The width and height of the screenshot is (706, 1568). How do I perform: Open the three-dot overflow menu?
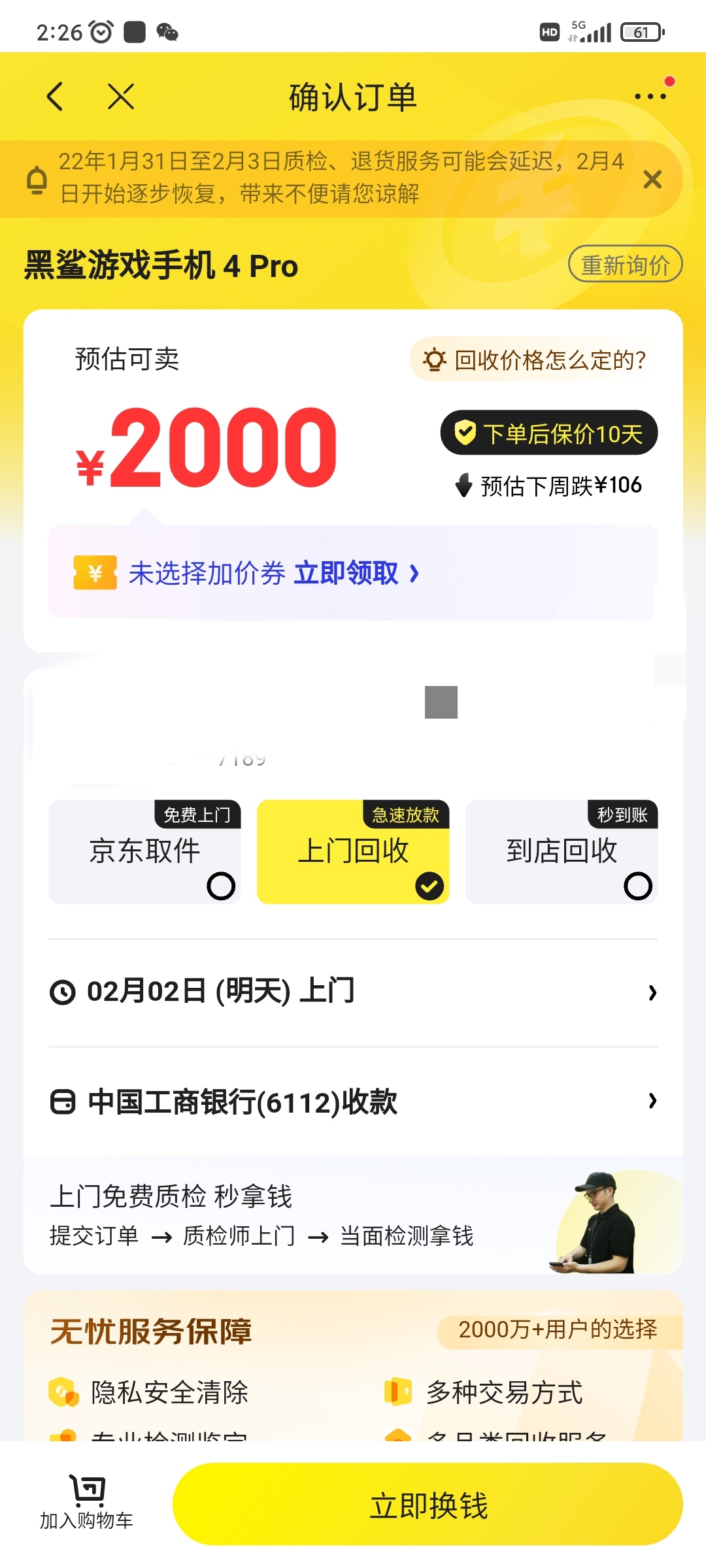650,97
